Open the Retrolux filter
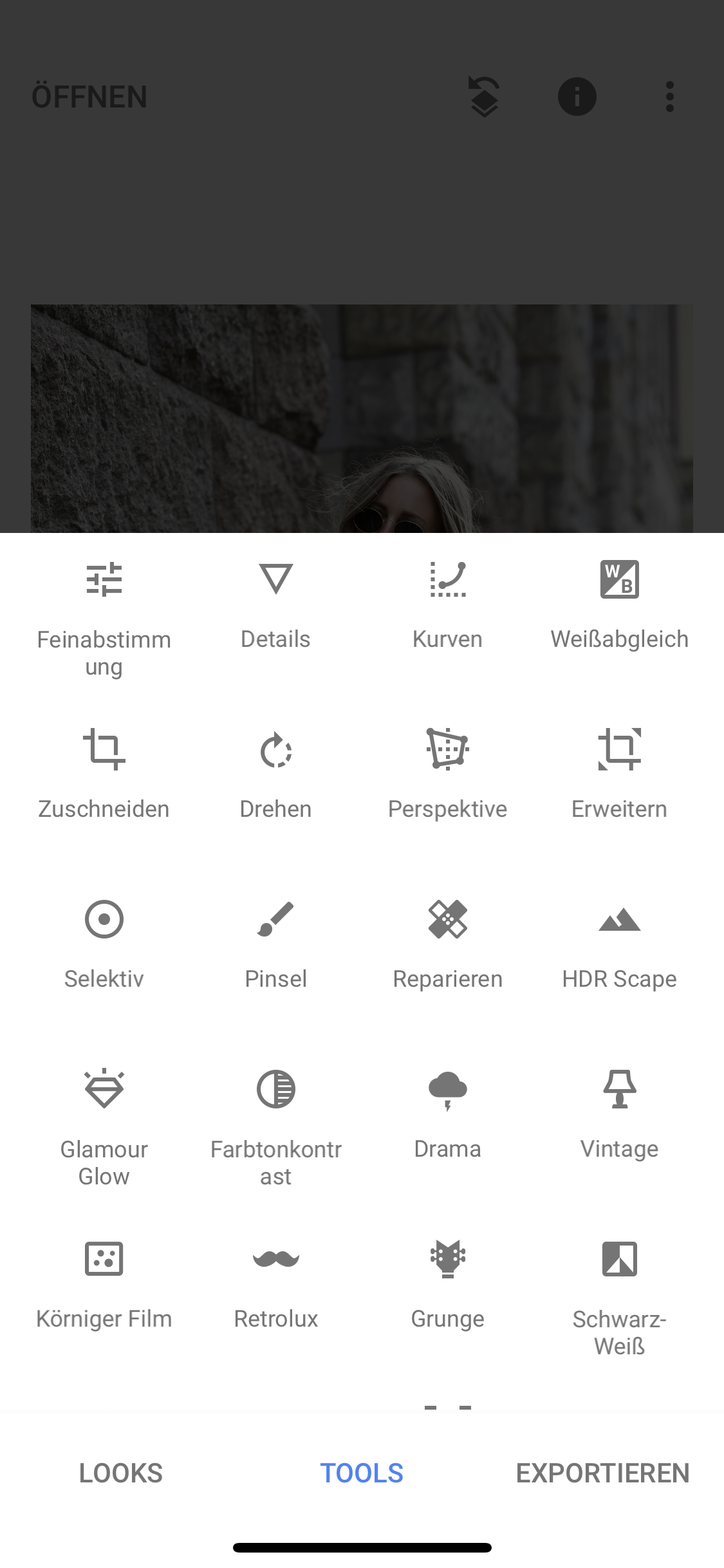This screenshot has height=1568, width=724. click(x=275, y=1285)
